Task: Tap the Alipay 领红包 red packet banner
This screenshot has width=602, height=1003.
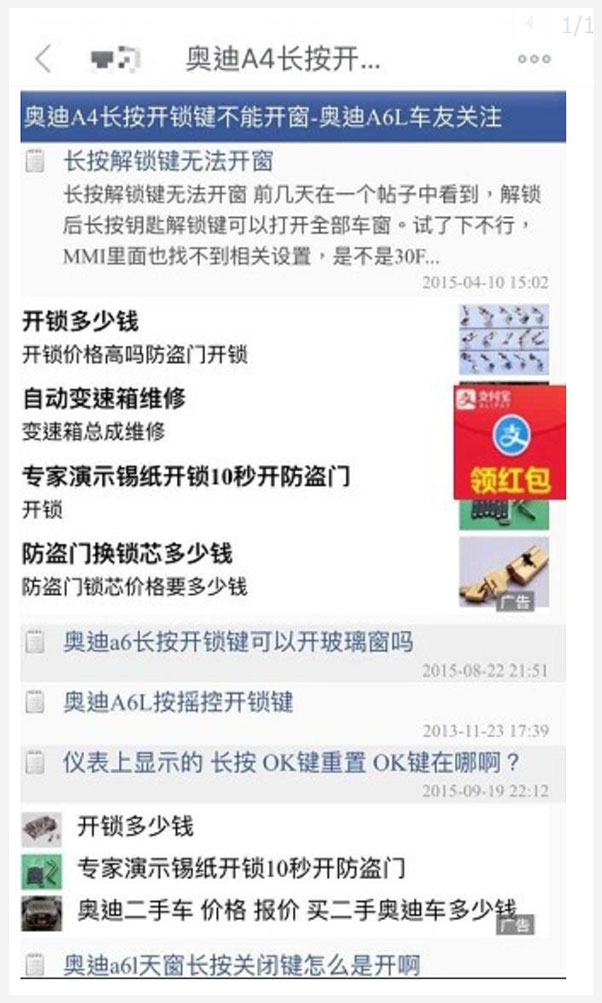Action: pyautogui.click(x=509, y=443)
